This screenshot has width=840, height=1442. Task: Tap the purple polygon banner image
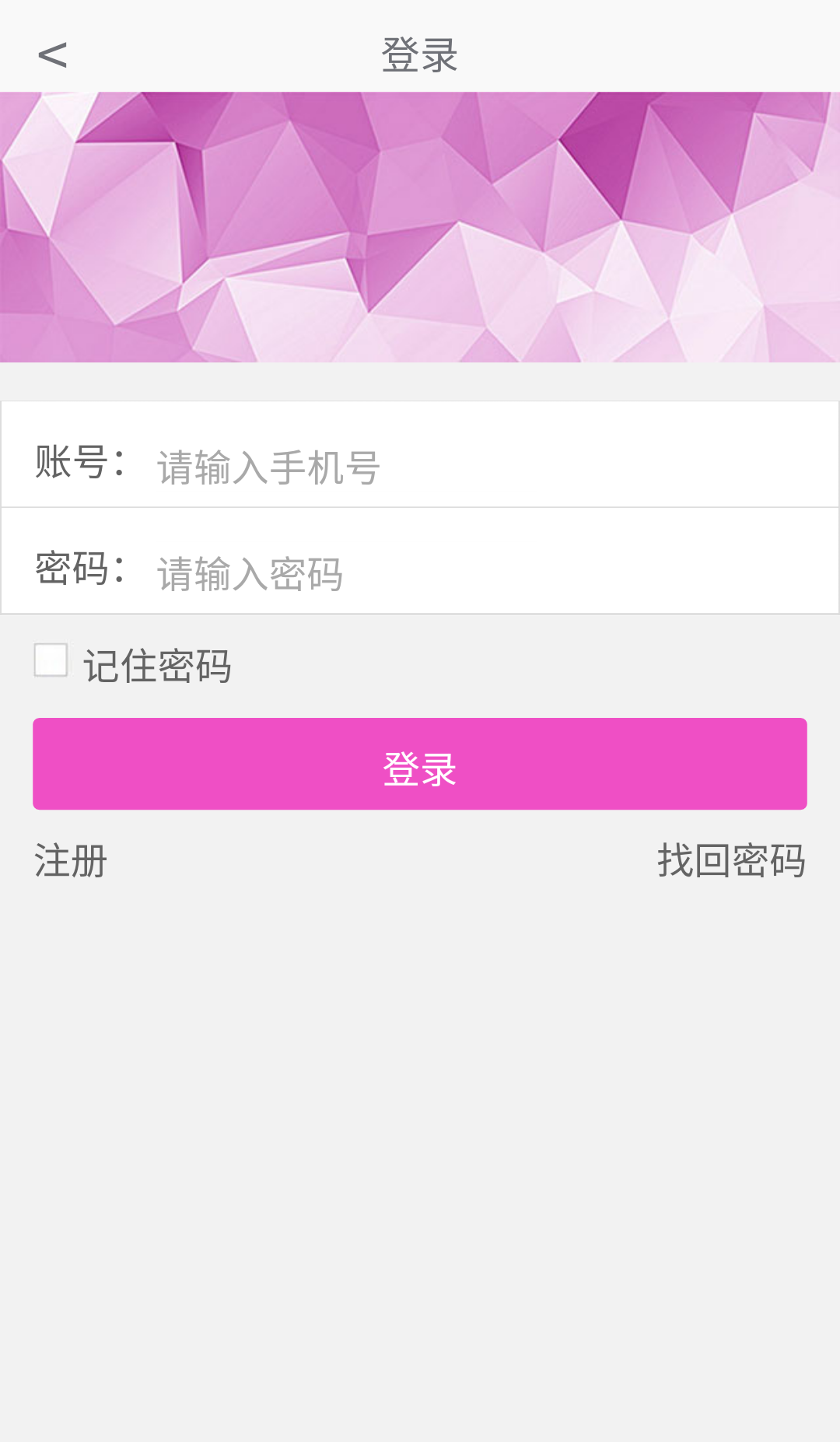tap(420, 226)
